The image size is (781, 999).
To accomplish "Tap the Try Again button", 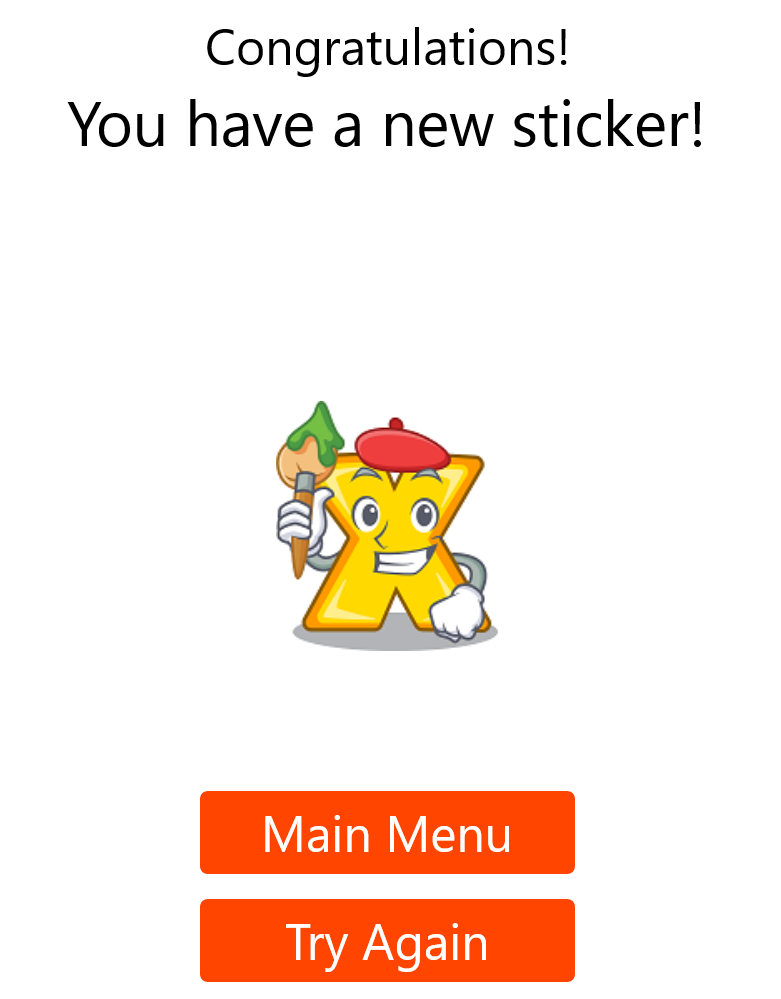I will coord(387,940).
